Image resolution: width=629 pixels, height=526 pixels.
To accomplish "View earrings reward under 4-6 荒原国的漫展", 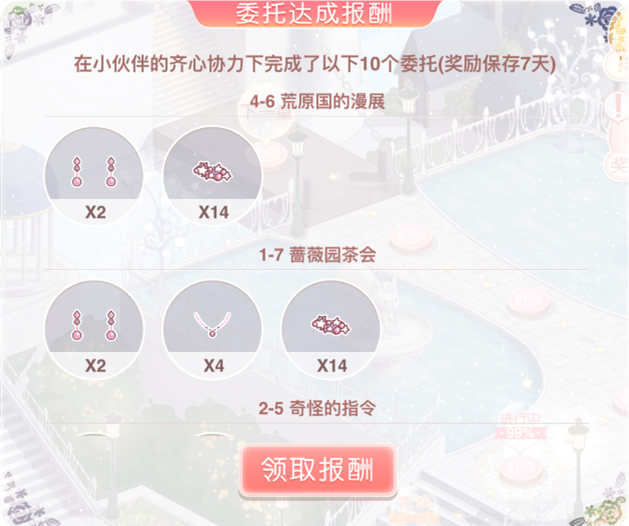I will 95,174.
